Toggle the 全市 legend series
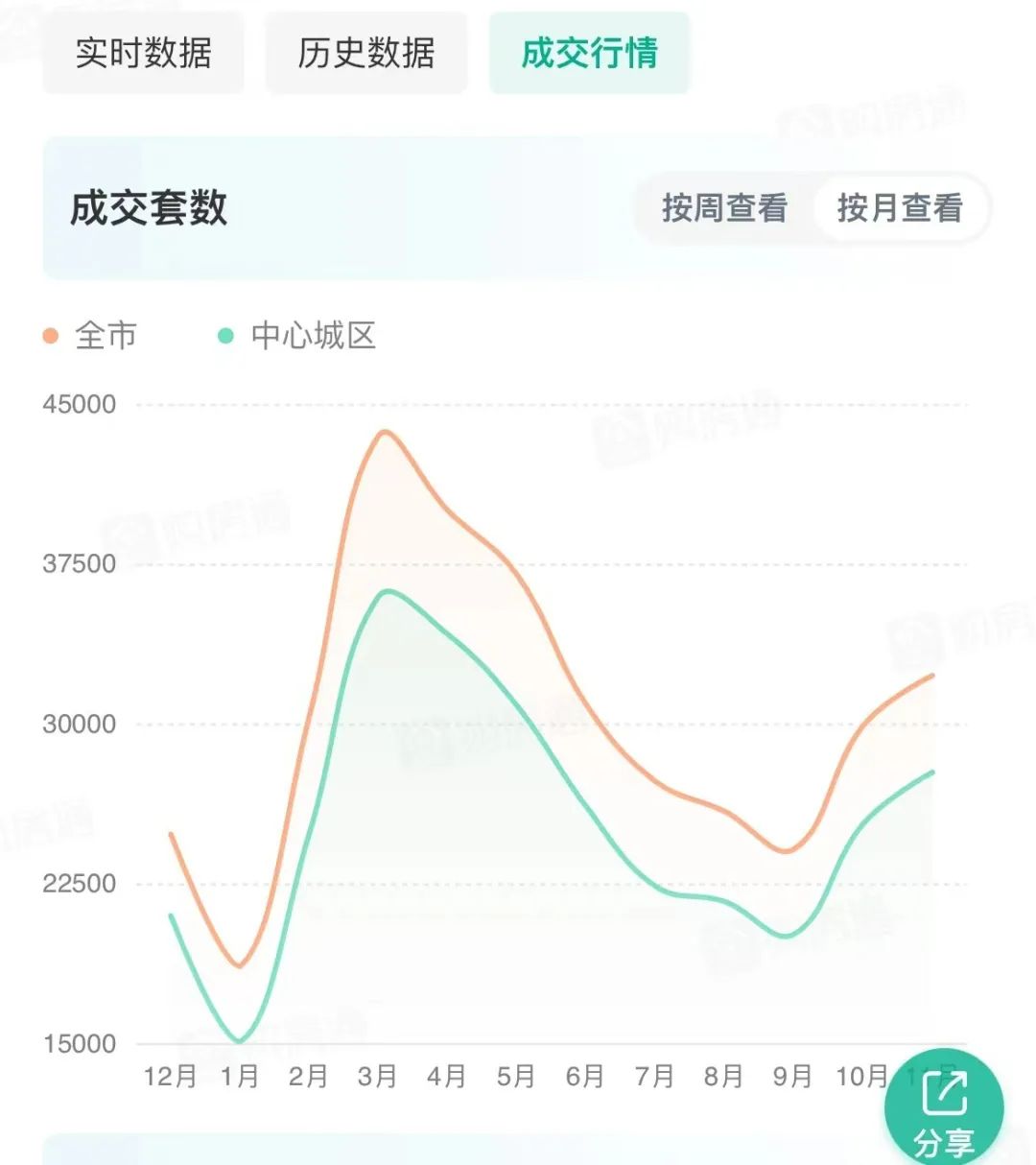 91,336
